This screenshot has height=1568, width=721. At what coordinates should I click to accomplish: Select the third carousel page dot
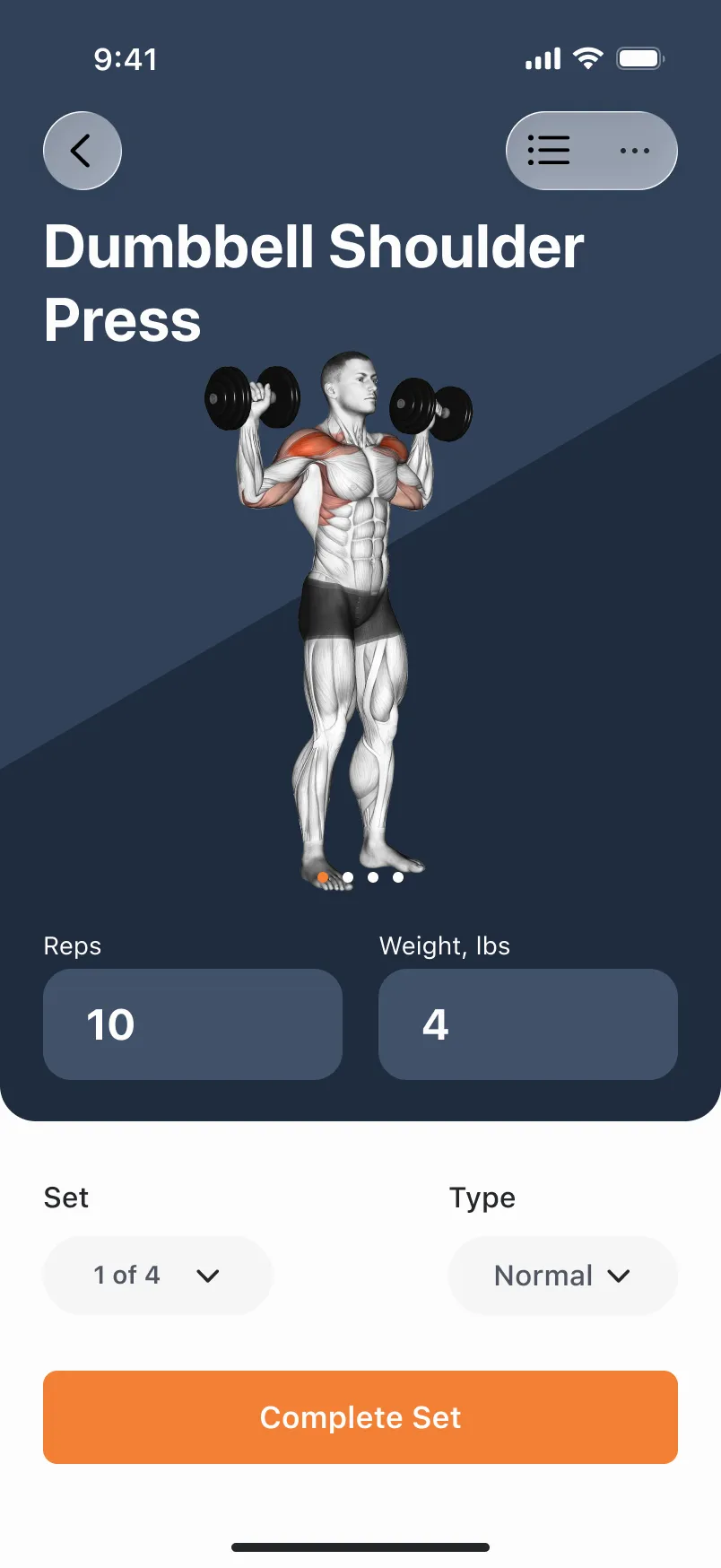click(373, 877)
